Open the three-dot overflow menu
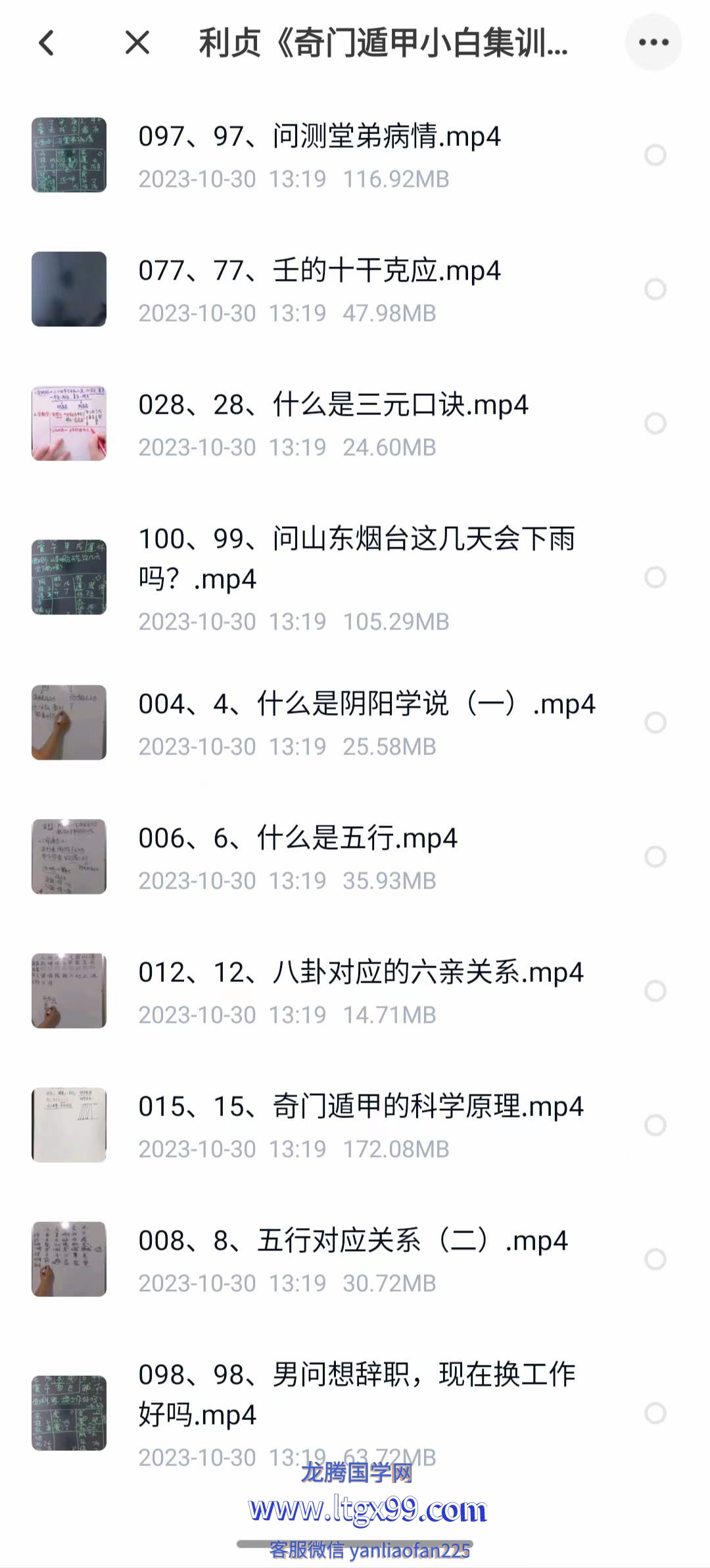 point(653,43)
